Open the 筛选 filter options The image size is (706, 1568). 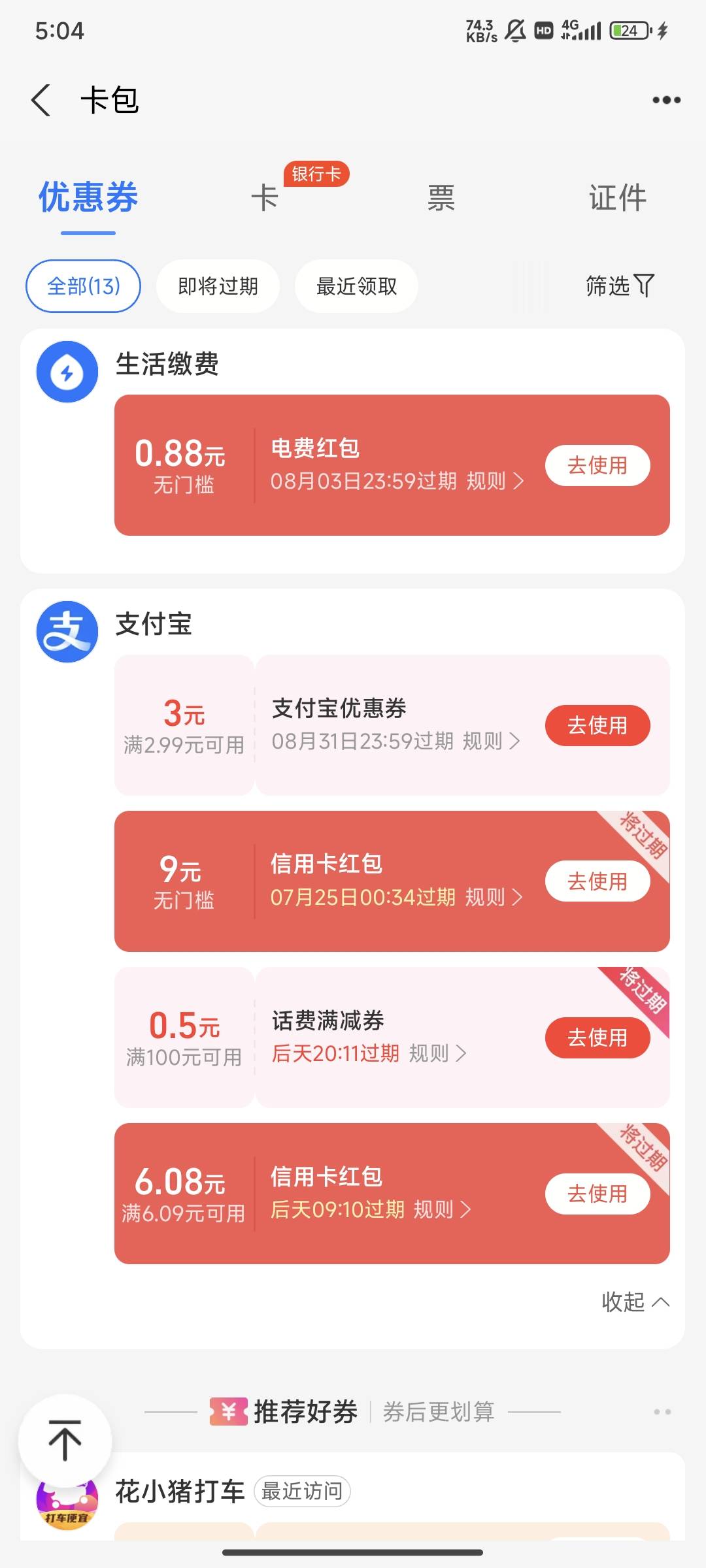pyautogui.click(x=619, y=286)
